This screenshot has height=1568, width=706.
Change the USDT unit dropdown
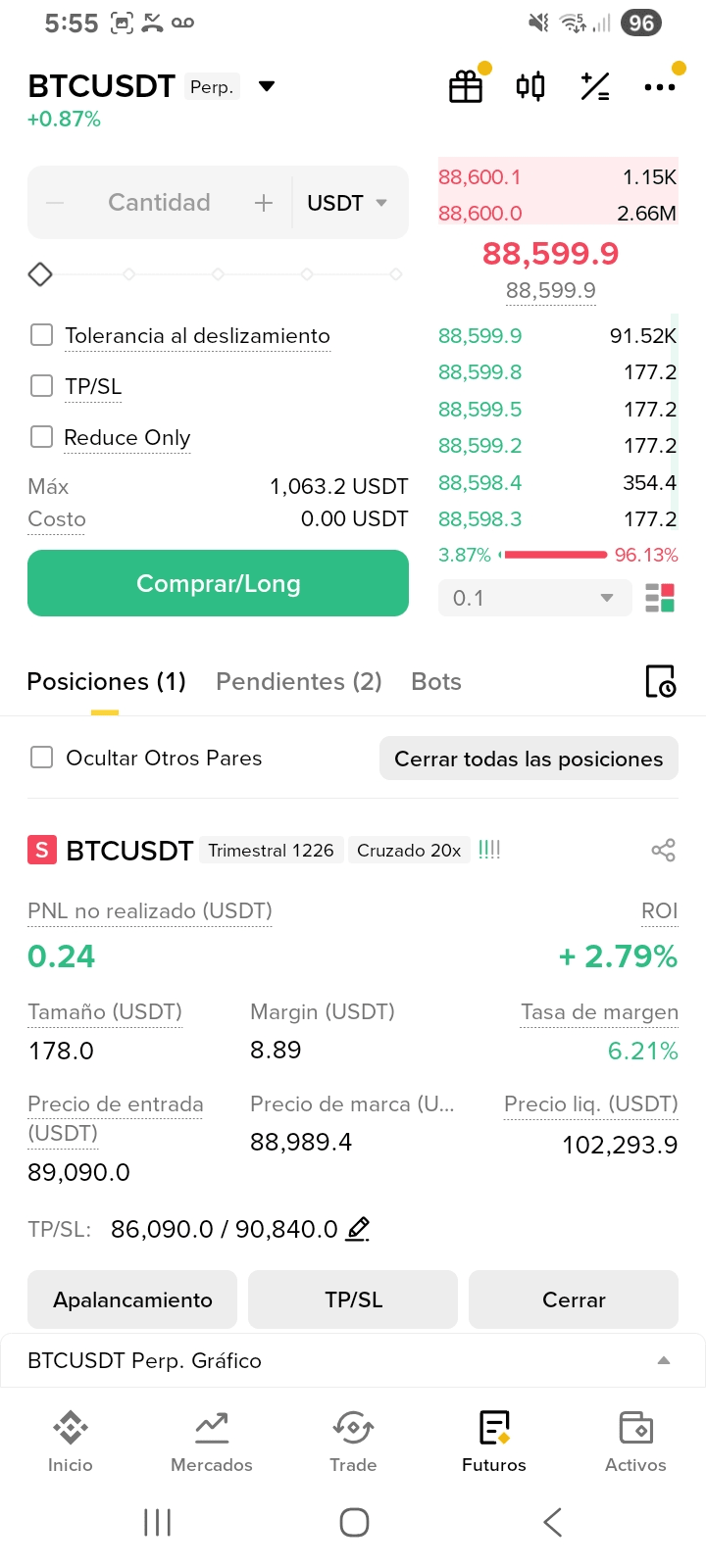pos(348,203)
